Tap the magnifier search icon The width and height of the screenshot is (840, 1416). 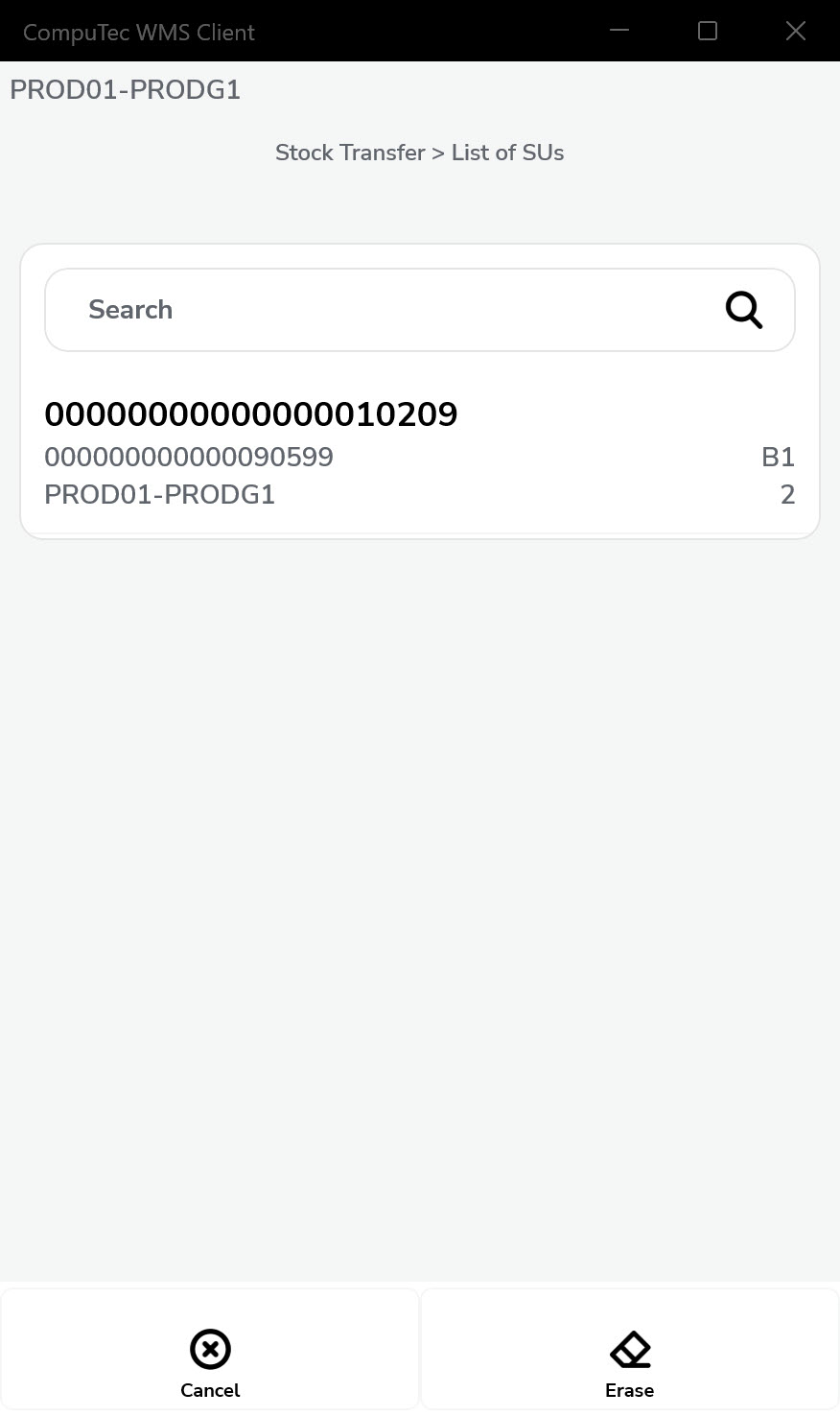(743, 310)
